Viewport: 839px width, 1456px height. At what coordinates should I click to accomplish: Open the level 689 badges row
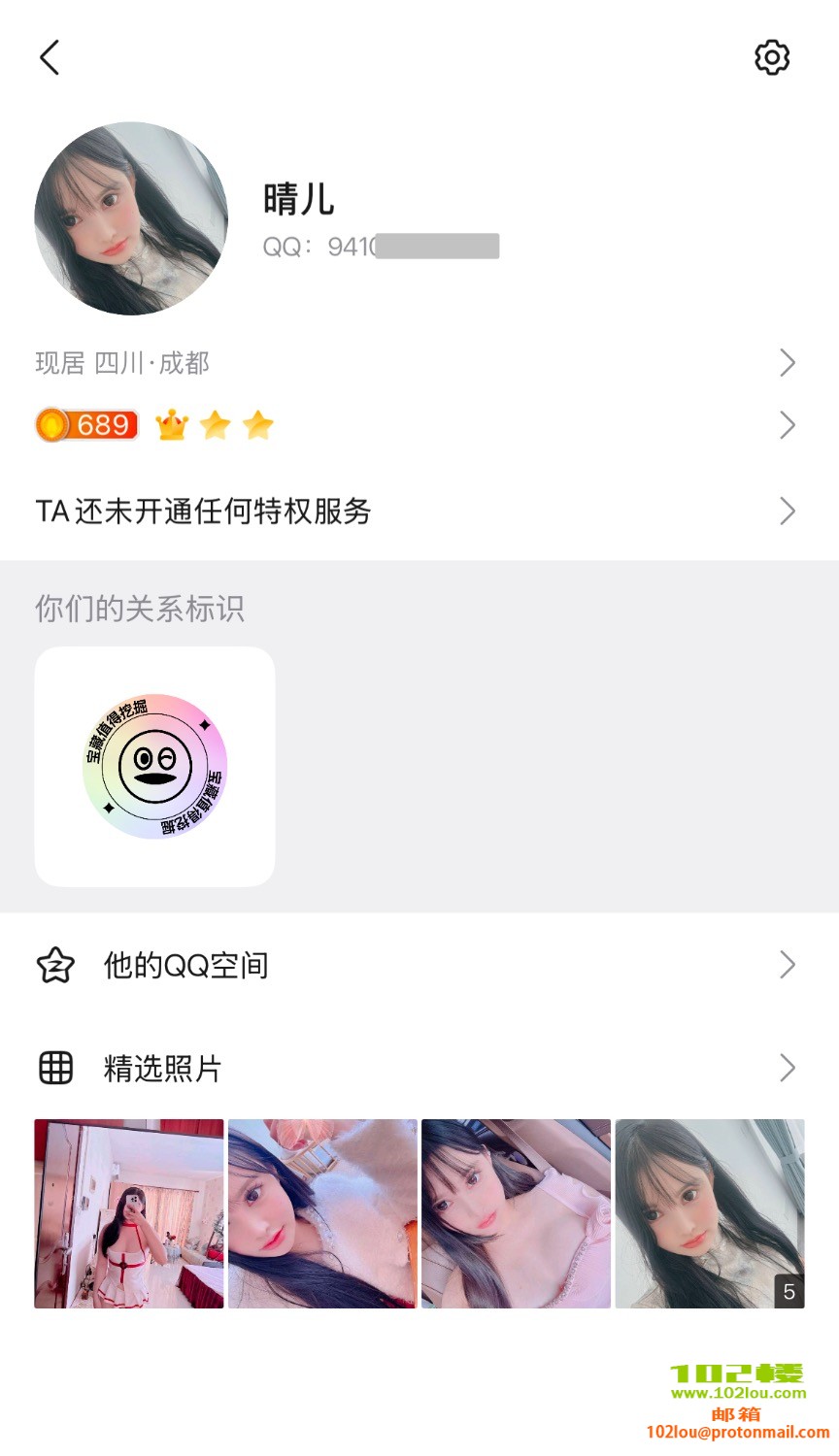pyautogui.click(x=418, y=425)
